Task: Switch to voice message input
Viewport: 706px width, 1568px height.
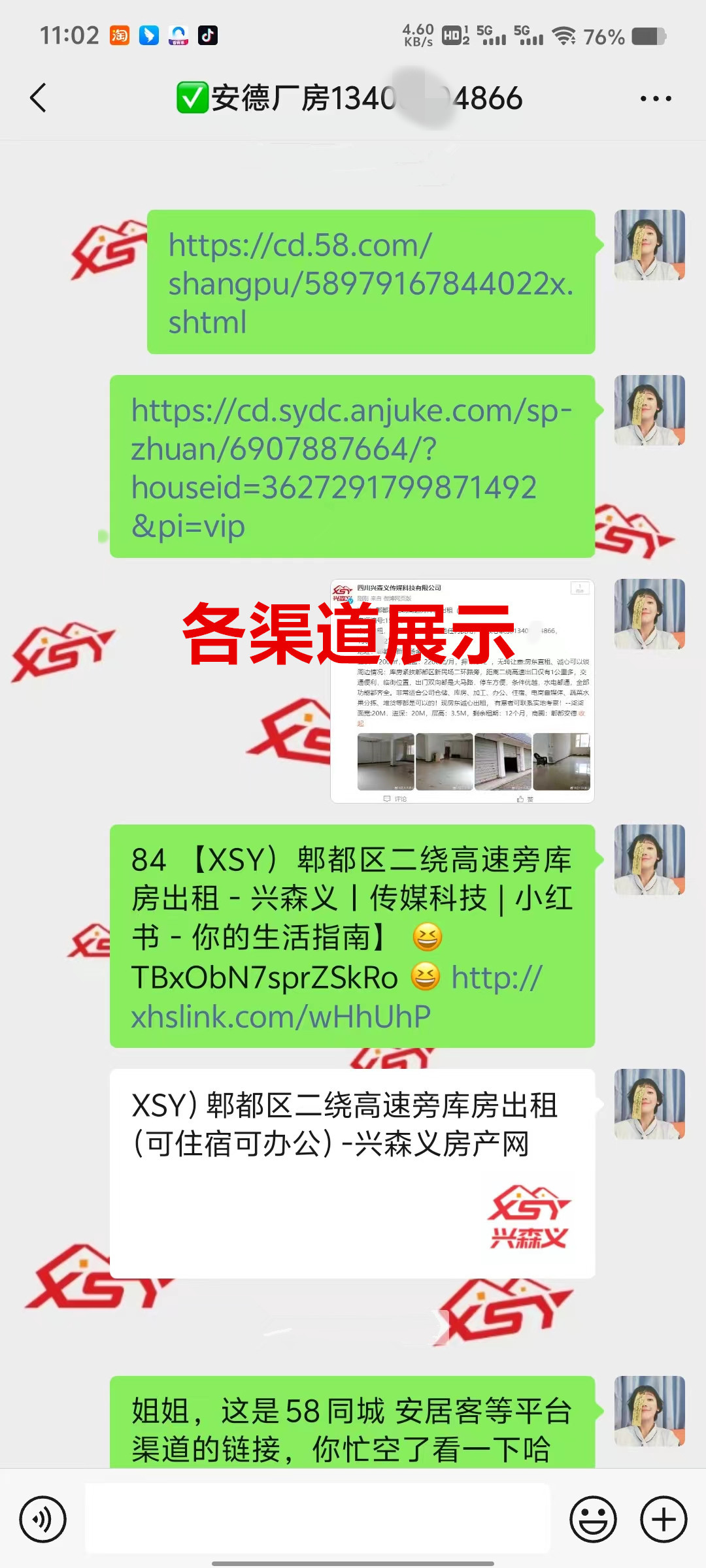Action: click(x=43, y=1519)
